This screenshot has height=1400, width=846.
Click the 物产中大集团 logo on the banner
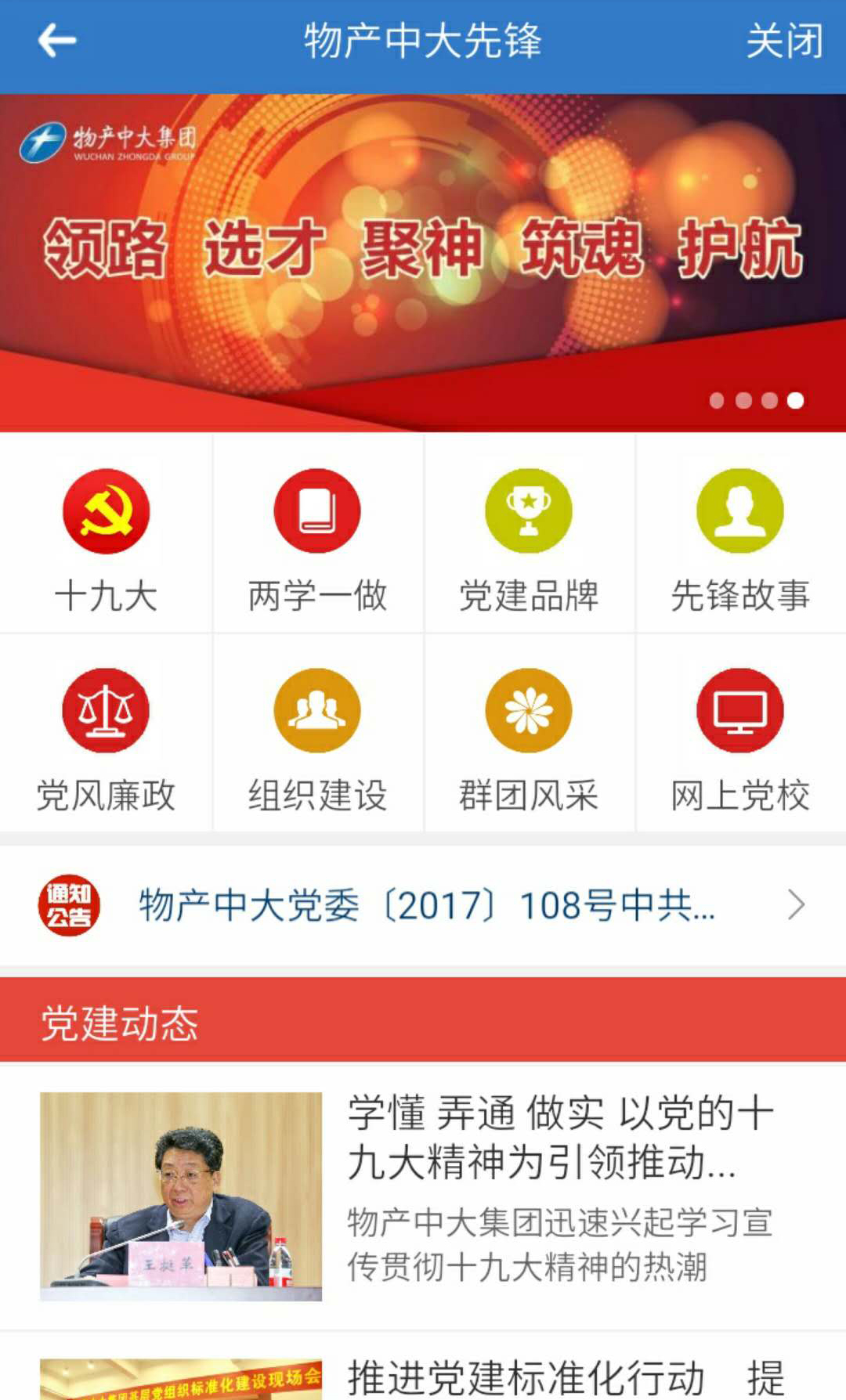coord(110,143)
